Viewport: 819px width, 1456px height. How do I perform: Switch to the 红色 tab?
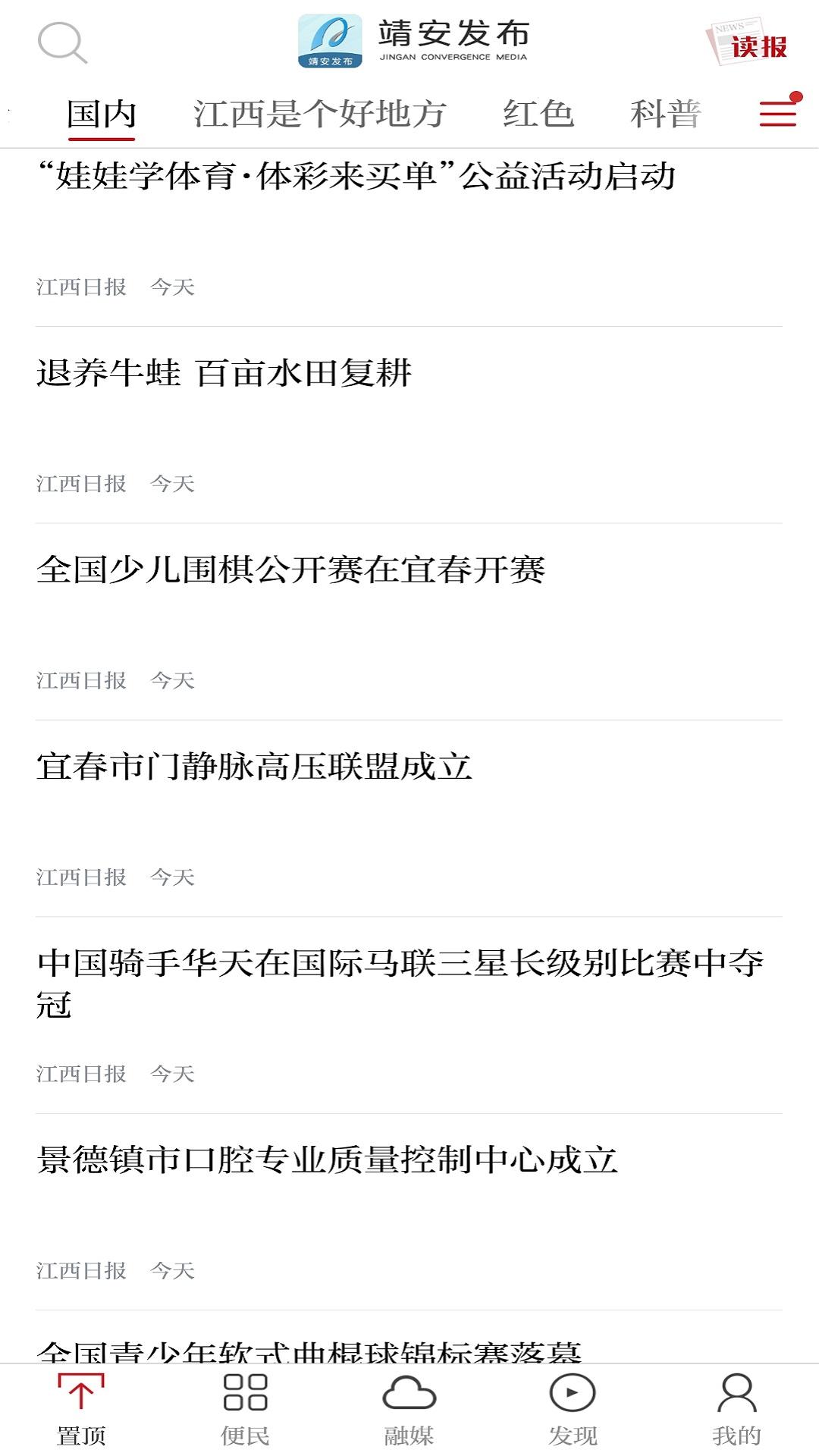pyautogui.click(x=538, y=114)
